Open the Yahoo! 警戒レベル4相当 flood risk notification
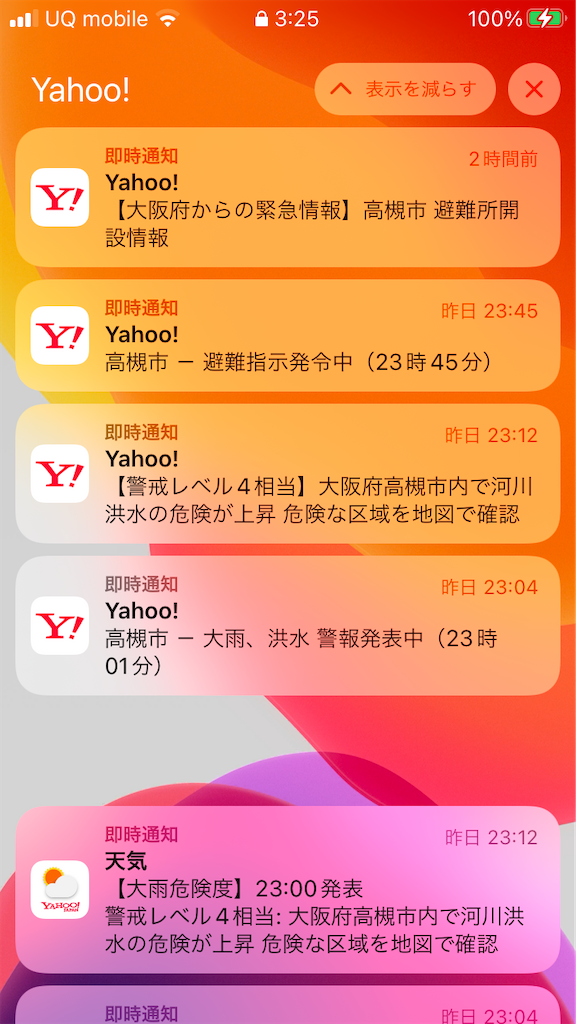This screenshot has width=576, height=1024. pos(288,473)
